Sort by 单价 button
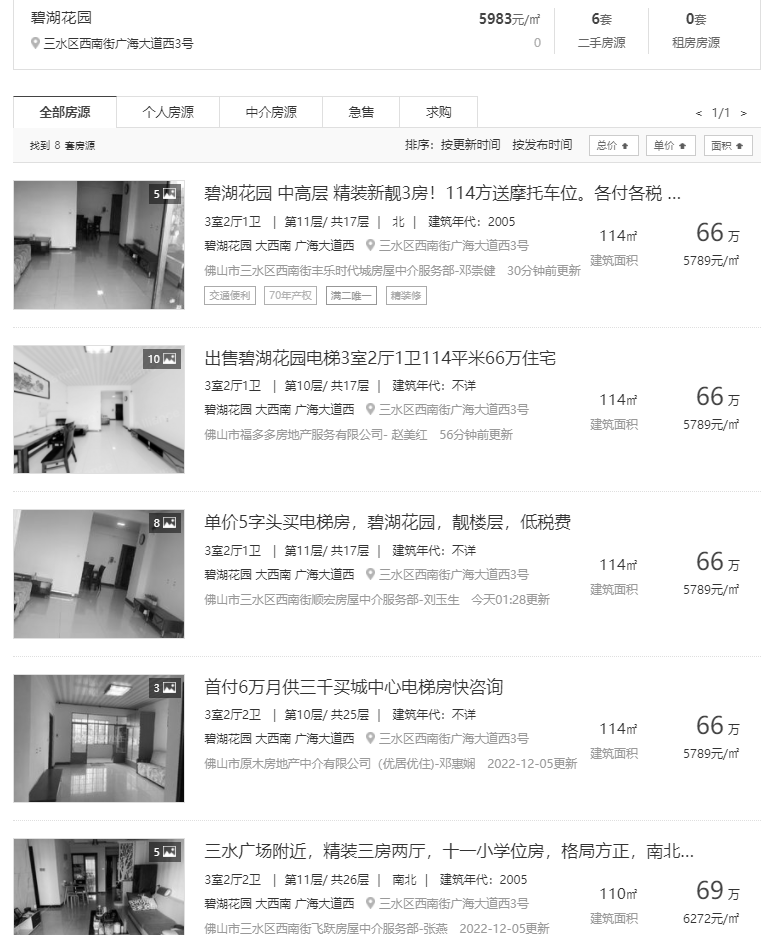Viewport: 776px width, 935px height. tap(670, 145)
